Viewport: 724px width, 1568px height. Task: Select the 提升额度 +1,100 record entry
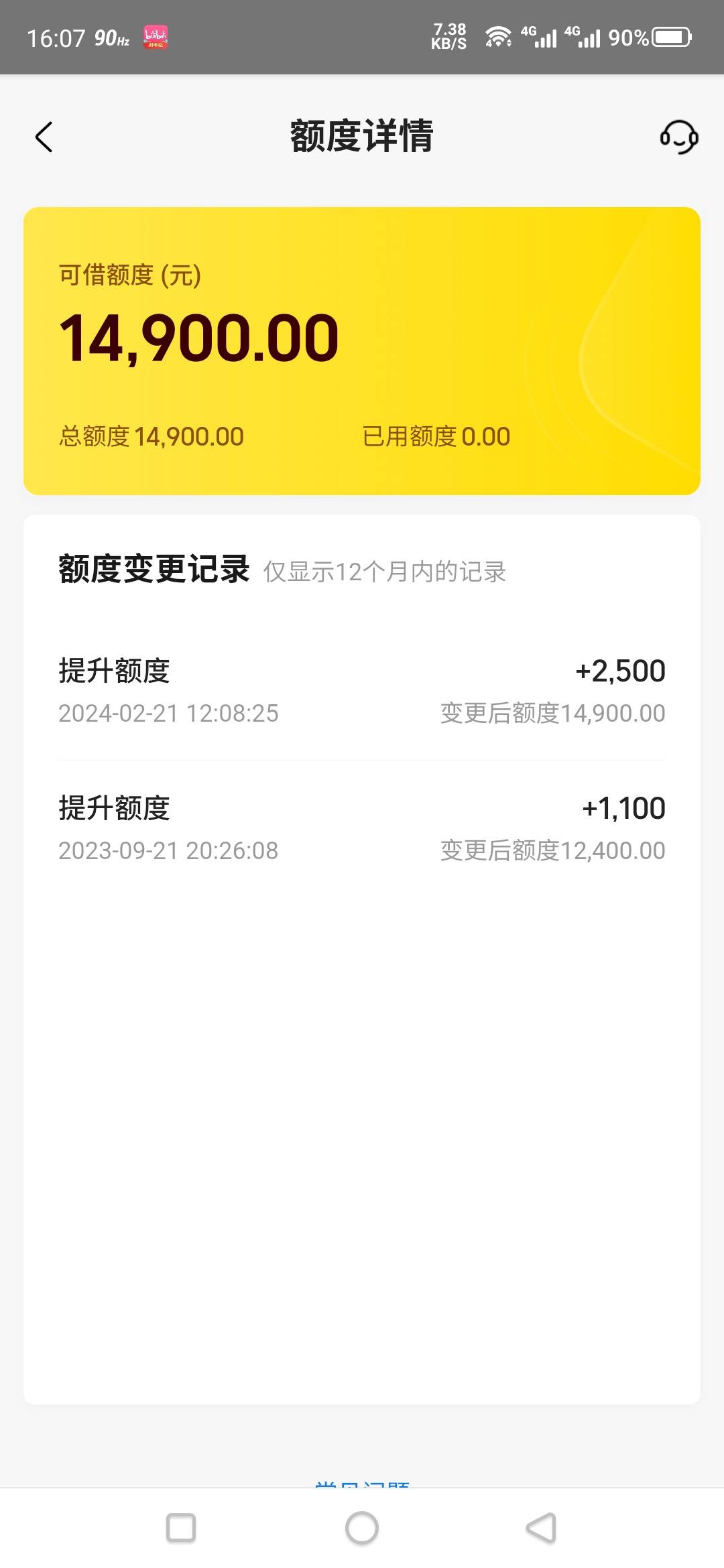(x=362, y=828)
